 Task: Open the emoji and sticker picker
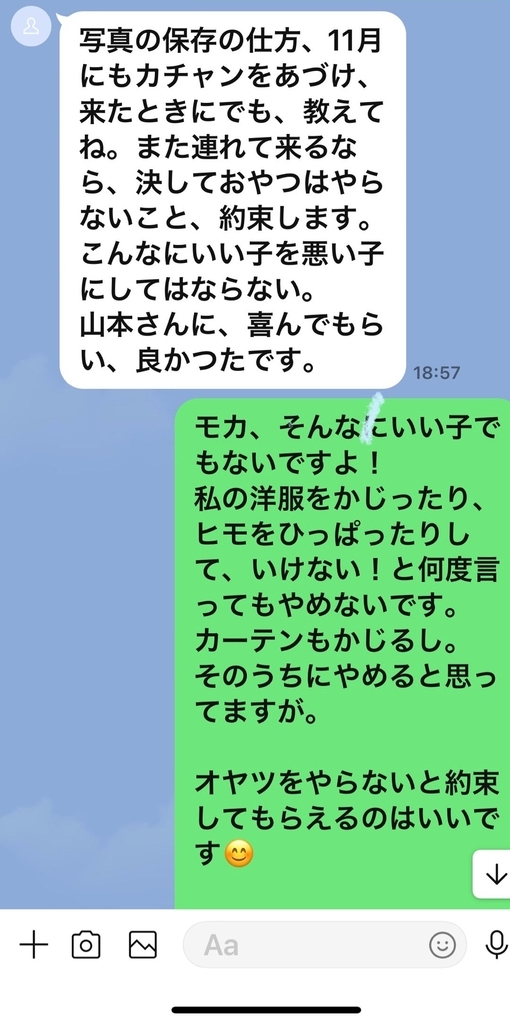pyautogui.click(x=442, y=944)
